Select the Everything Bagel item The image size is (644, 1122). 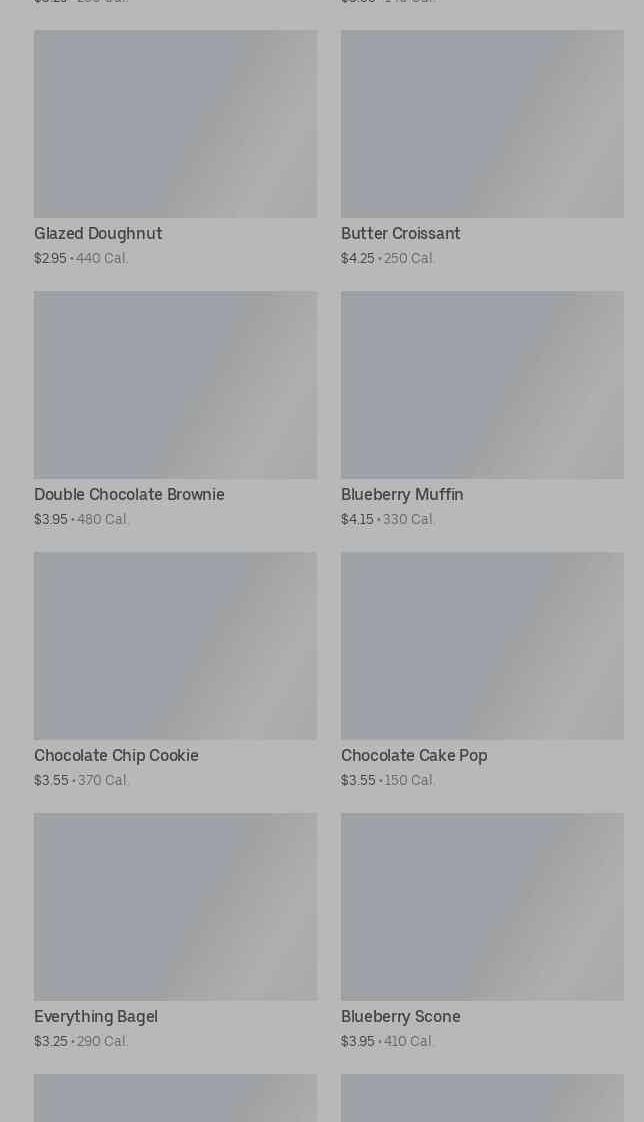click(175, 907)
